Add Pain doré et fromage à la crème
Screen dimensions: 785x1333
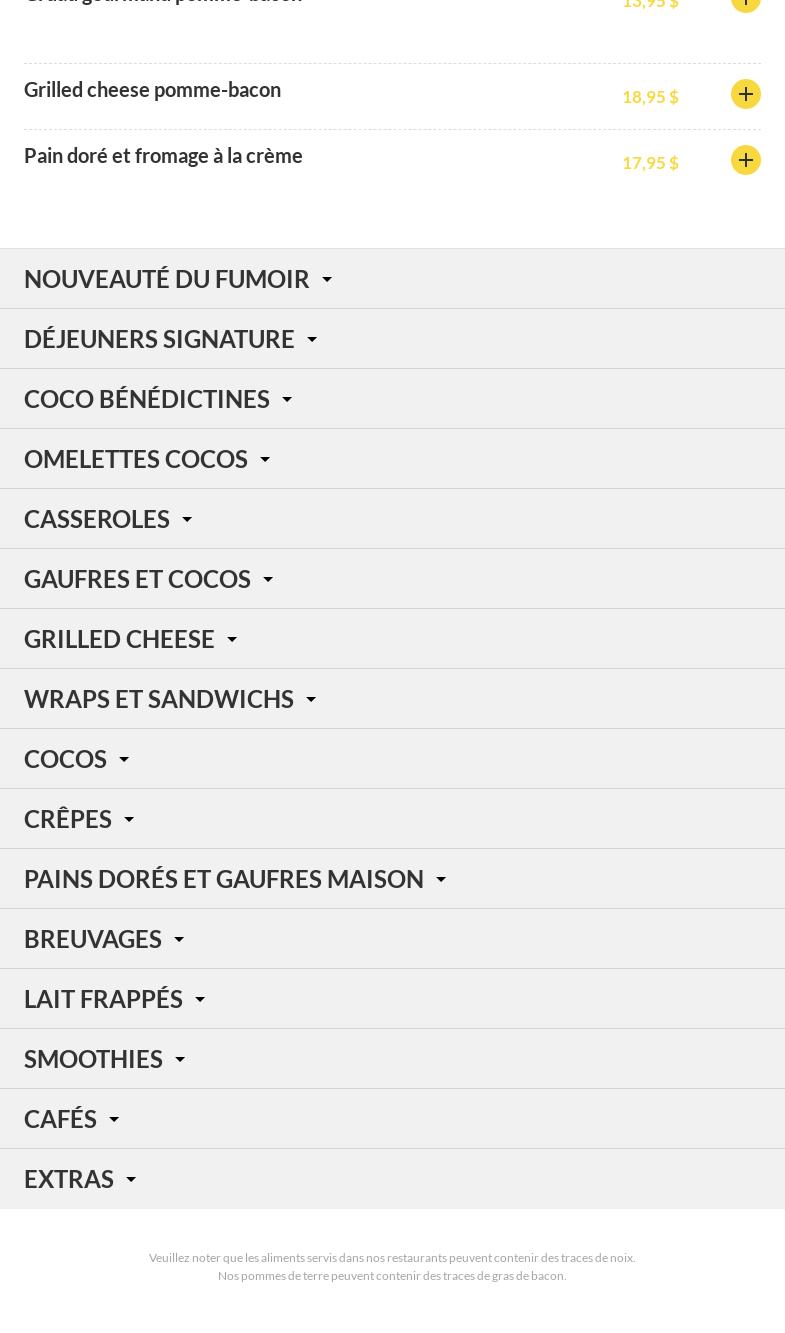(x=745, y=160)
